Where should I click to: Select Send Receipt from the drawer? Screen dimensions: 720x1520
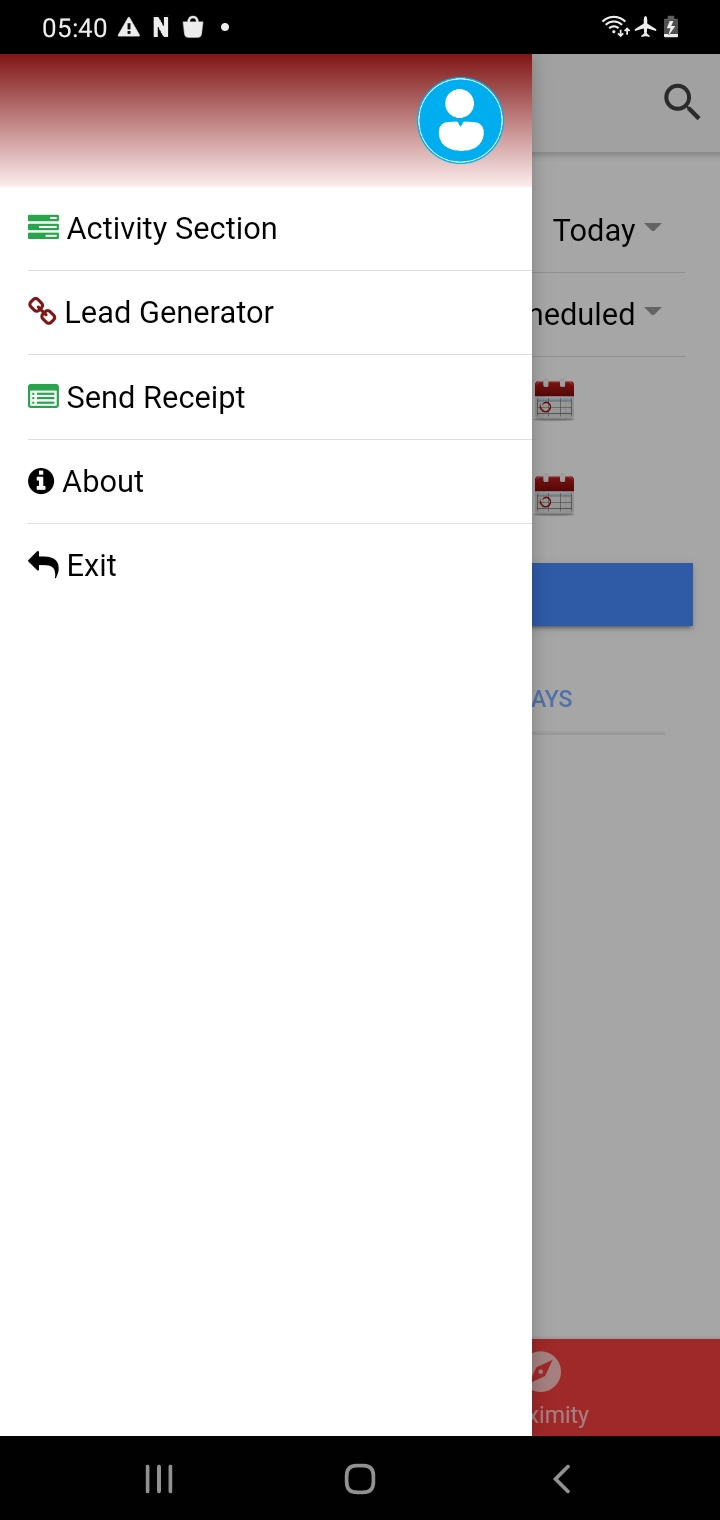[x=266, y=397]
